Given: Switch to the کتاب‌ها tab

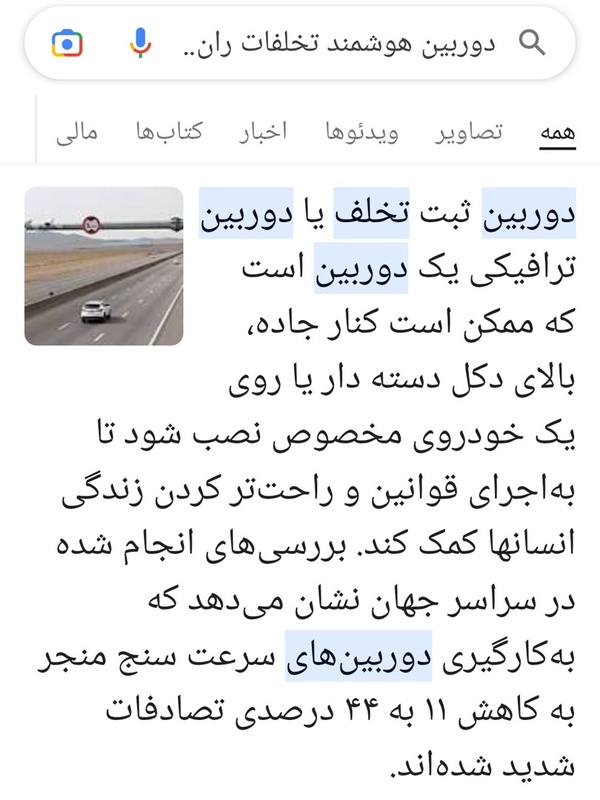Looking at the screenshot, I should [x=169, y=132].
